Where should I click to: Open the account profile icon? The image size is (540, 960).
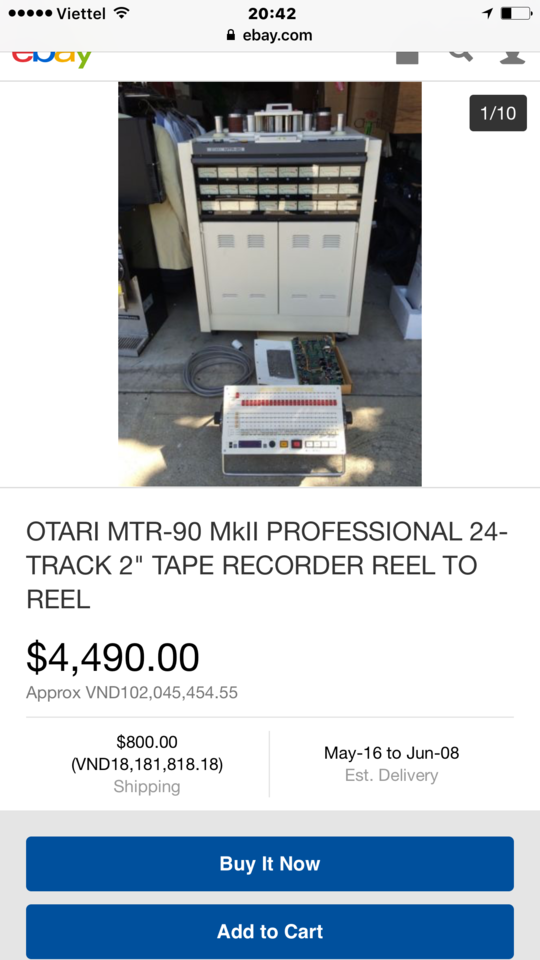pos(512,57)
